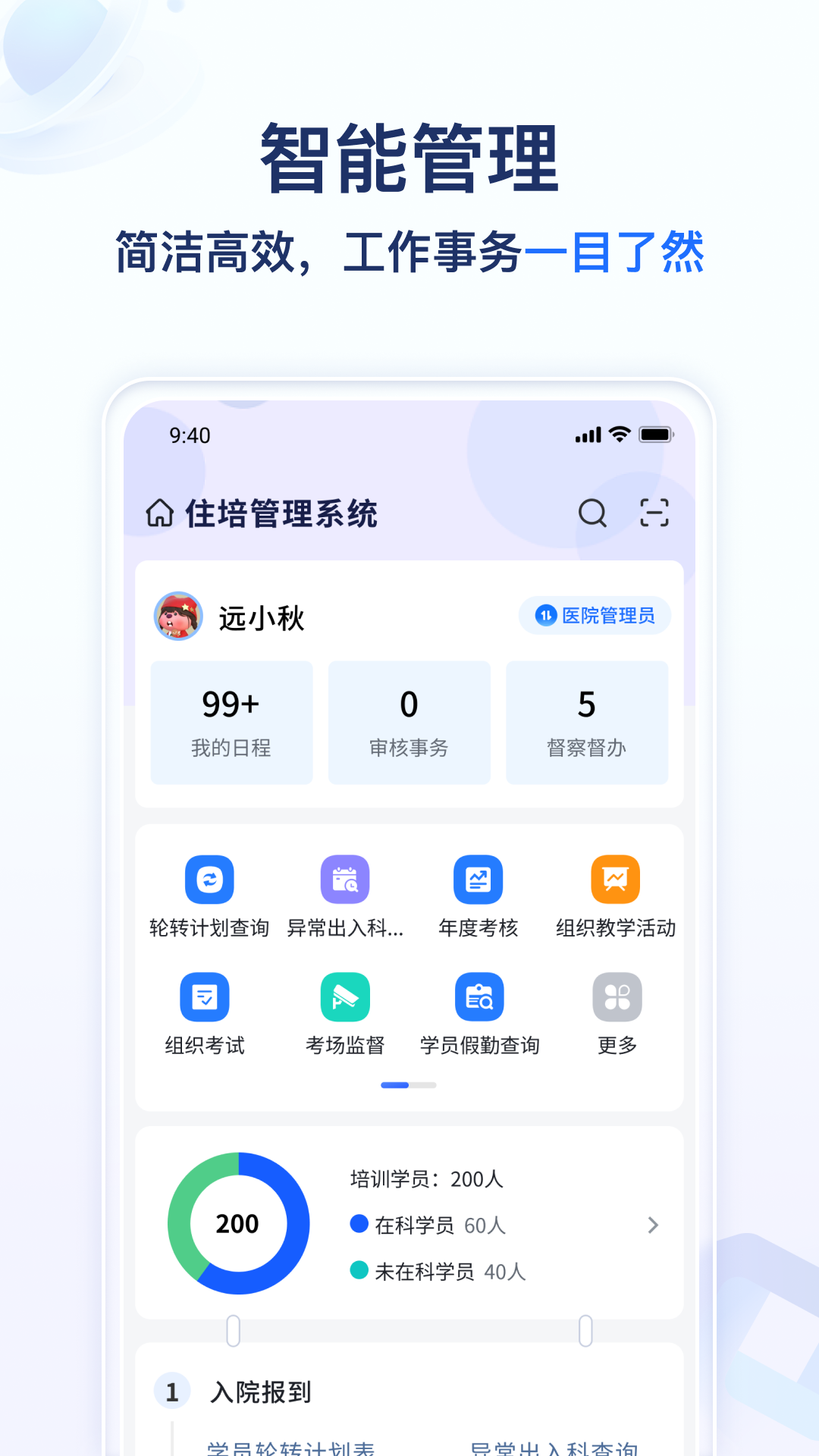Click the 200-student donut chart
Viewport: 819px width, 1456px height.
click(238, 1222)
